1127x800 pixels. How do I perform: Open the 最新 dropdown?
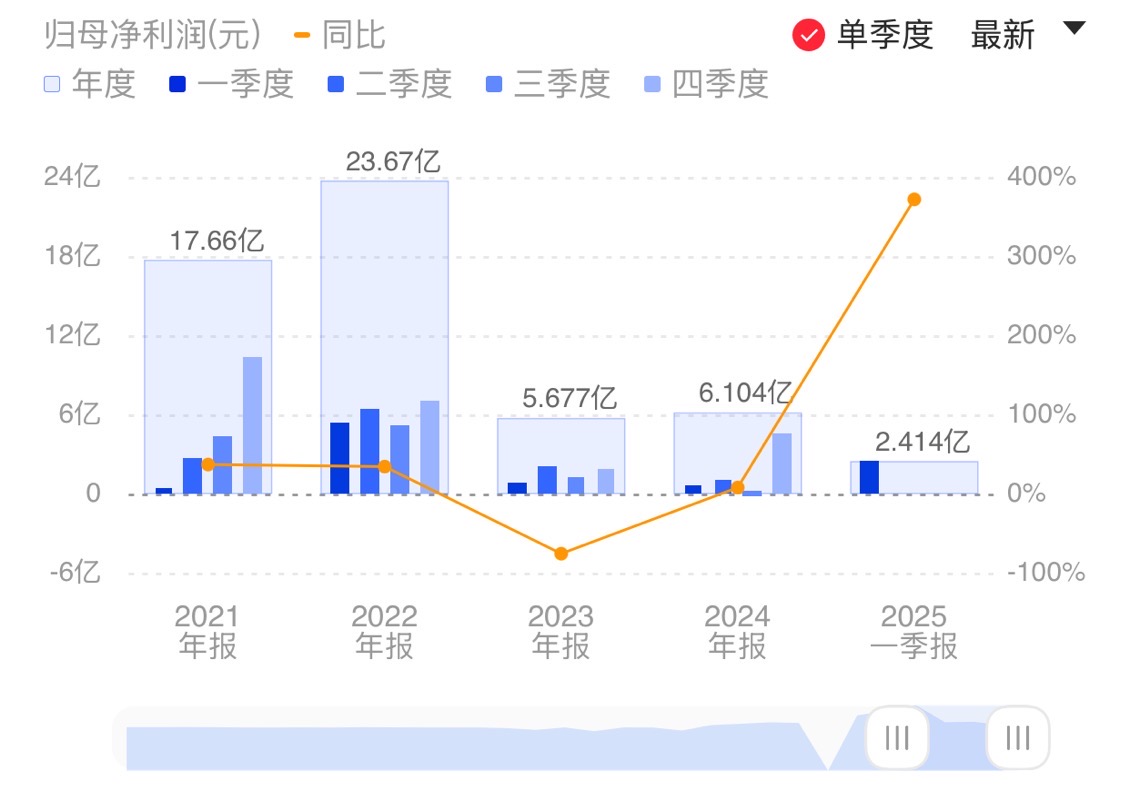[x=1026, y=35]
